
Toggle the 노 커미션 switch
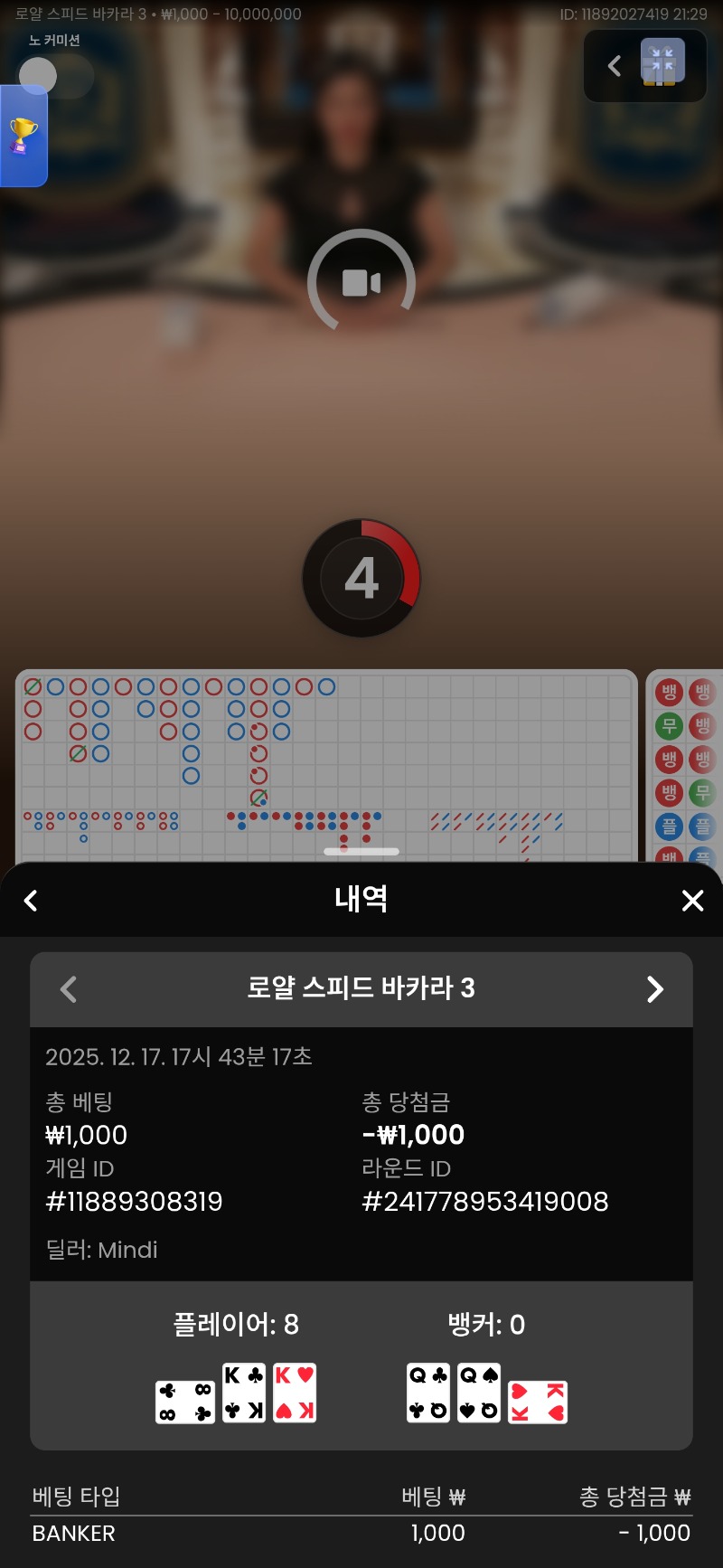click(x=55, y=76)
